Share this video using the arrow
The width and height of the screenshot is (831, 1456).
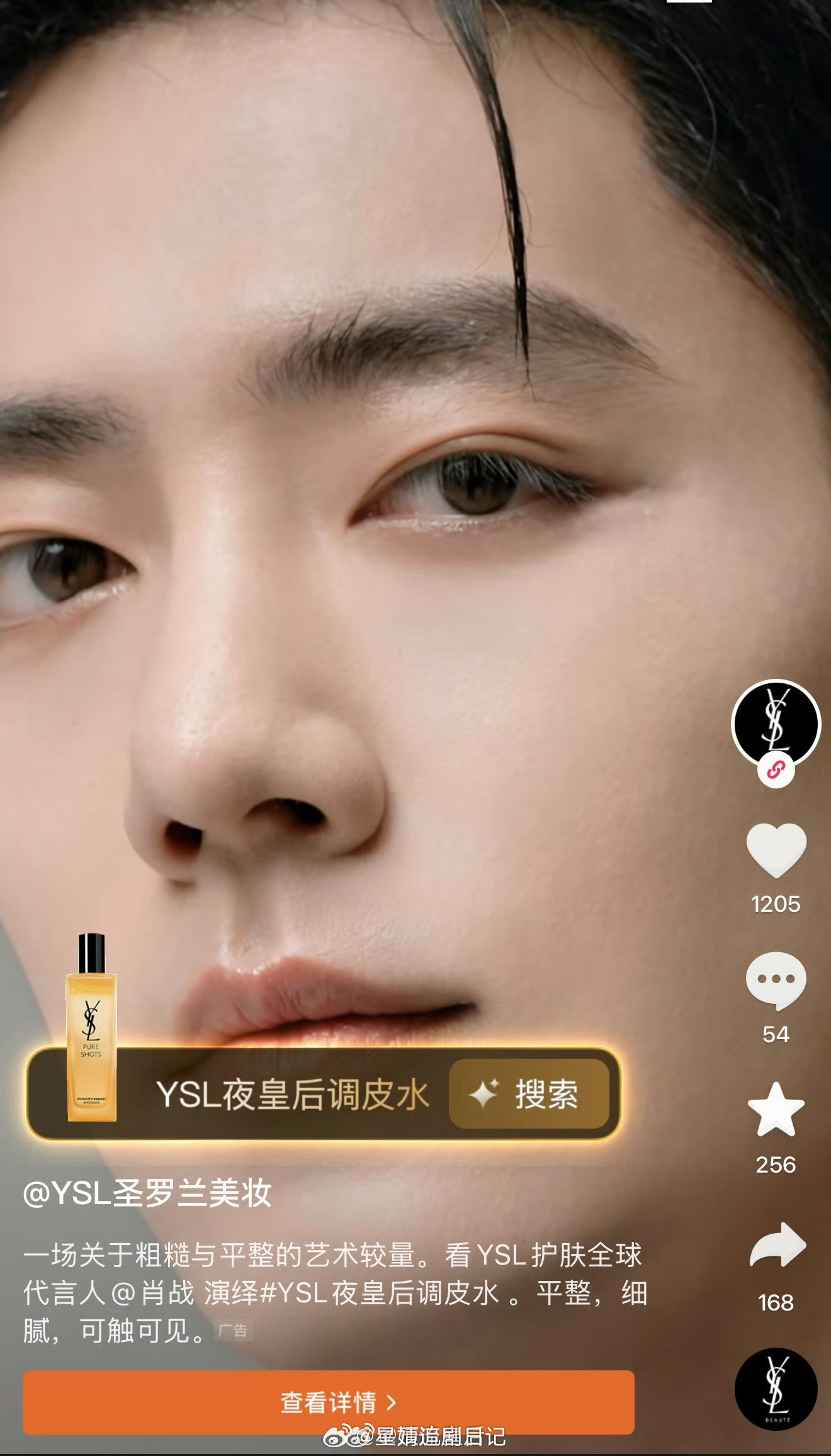click(777, 1245)
